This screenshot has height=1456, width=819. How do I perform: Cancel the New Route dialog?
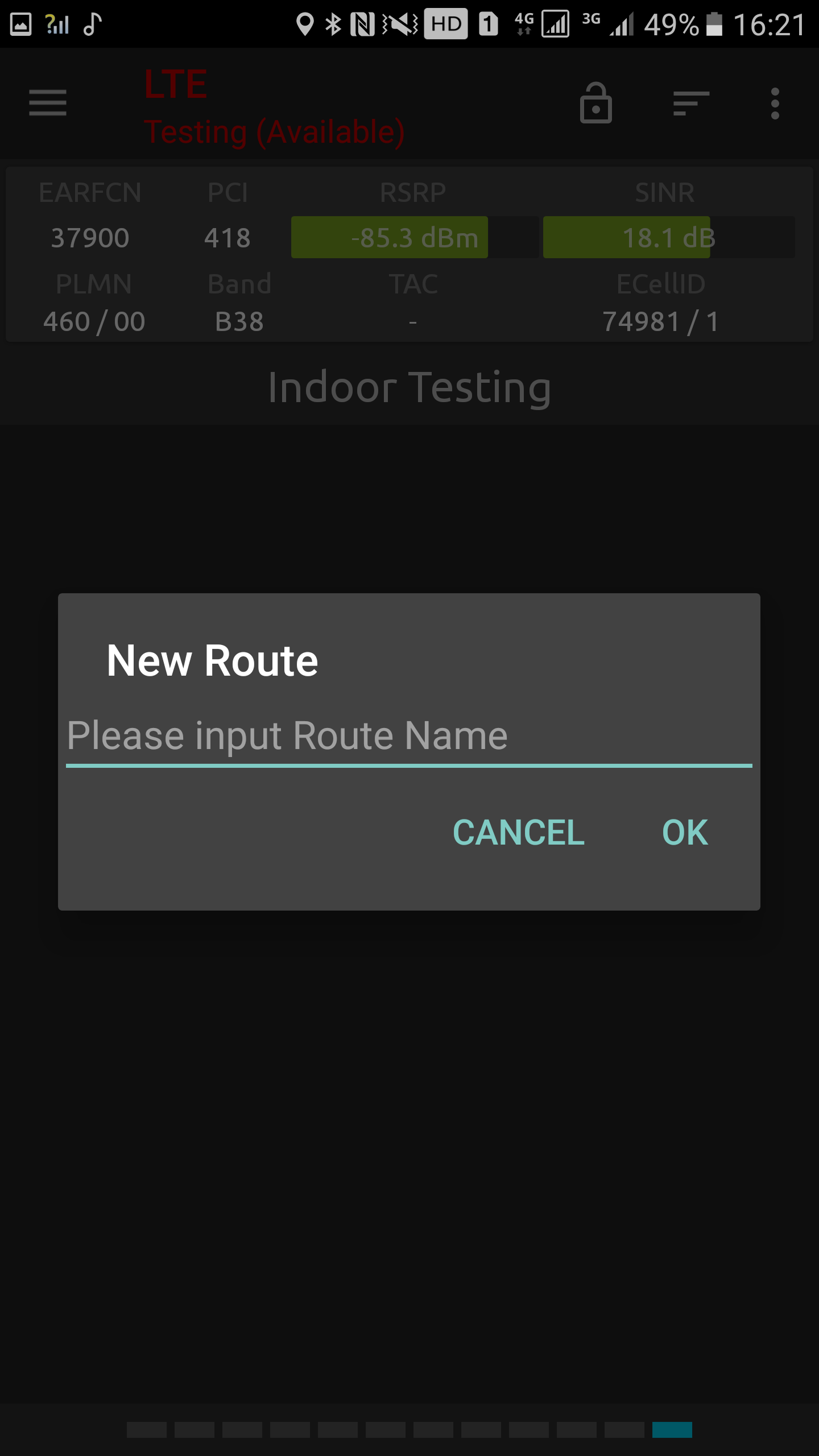click(x=519, y=833)
